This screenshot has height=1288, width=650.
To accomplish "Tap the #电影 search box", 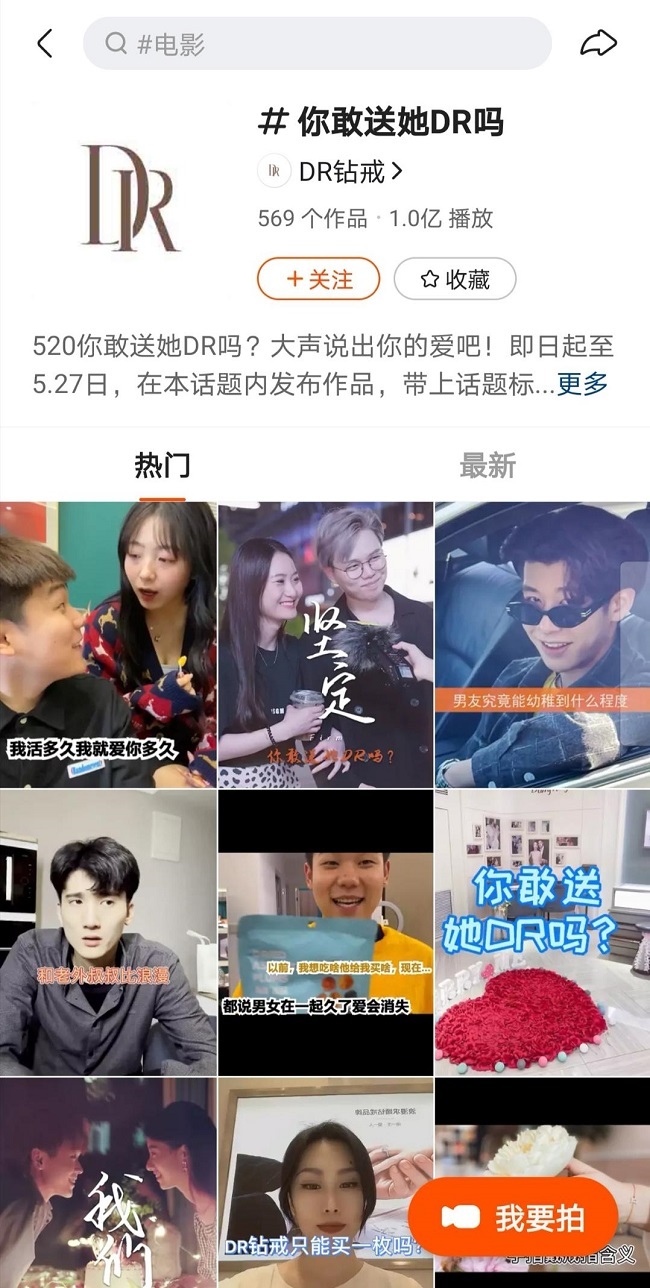I will [317, 43].
